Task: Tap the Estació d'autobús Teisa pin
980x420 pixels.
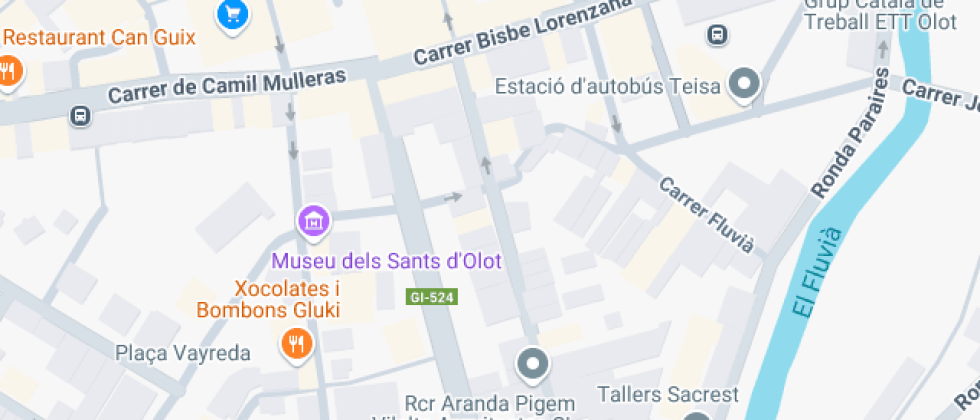Action: pos(743,85)
